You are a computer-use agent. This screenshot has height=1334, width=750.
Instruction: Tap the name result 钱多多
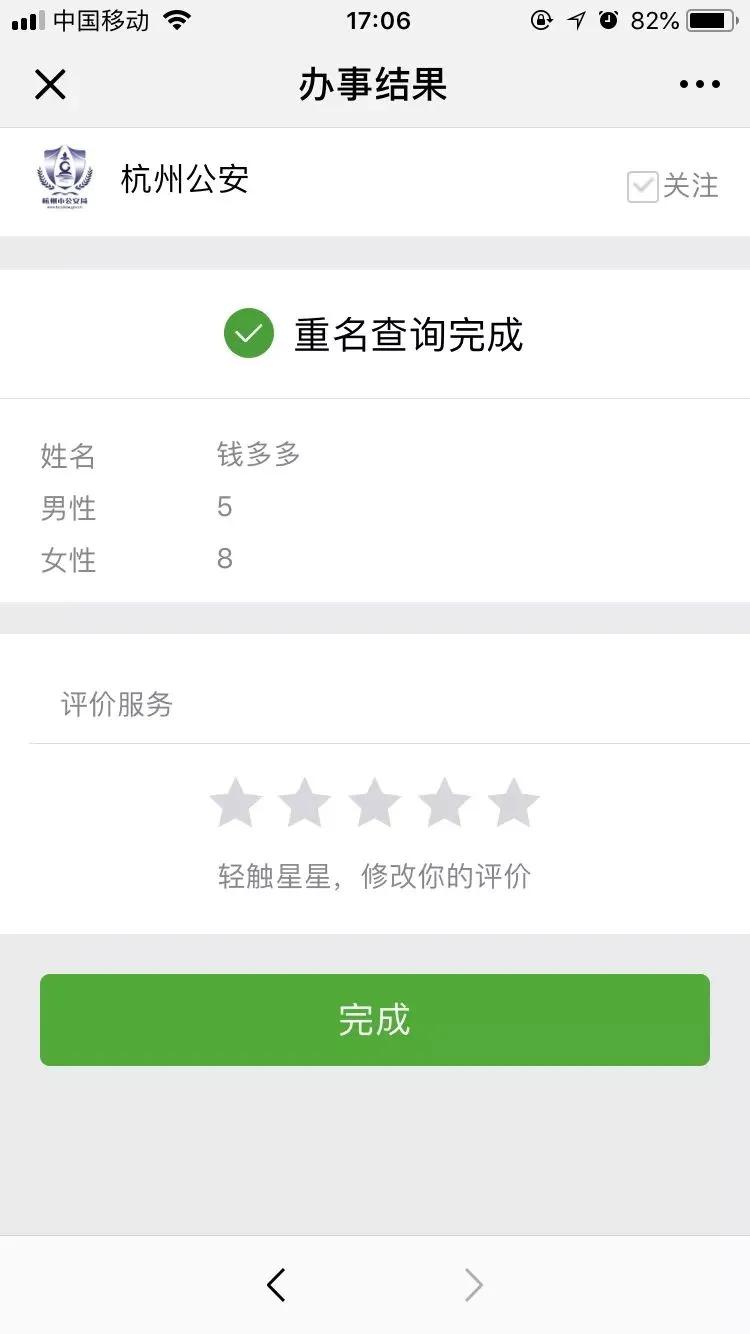(258, 455)
